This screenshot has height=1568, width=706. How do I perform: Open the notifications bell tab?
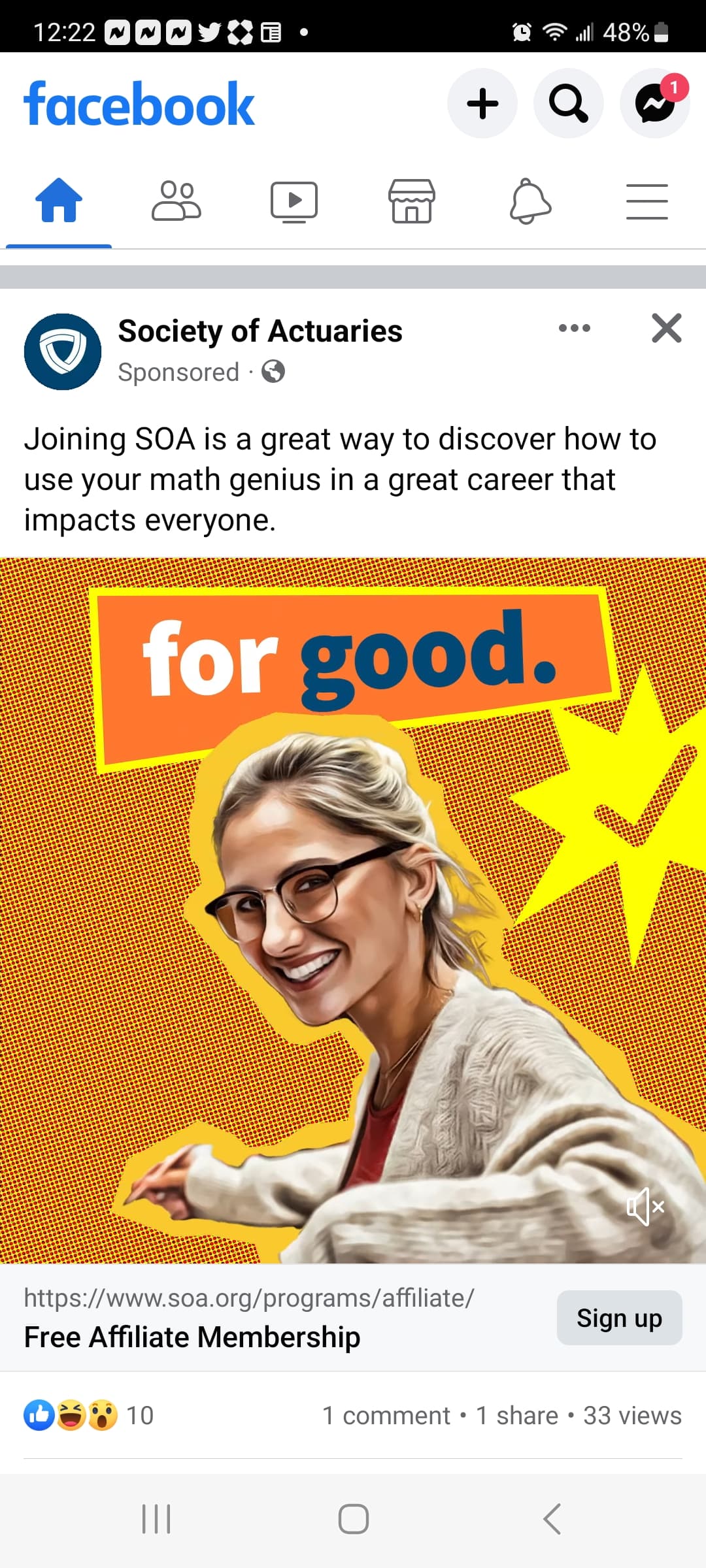530,201
